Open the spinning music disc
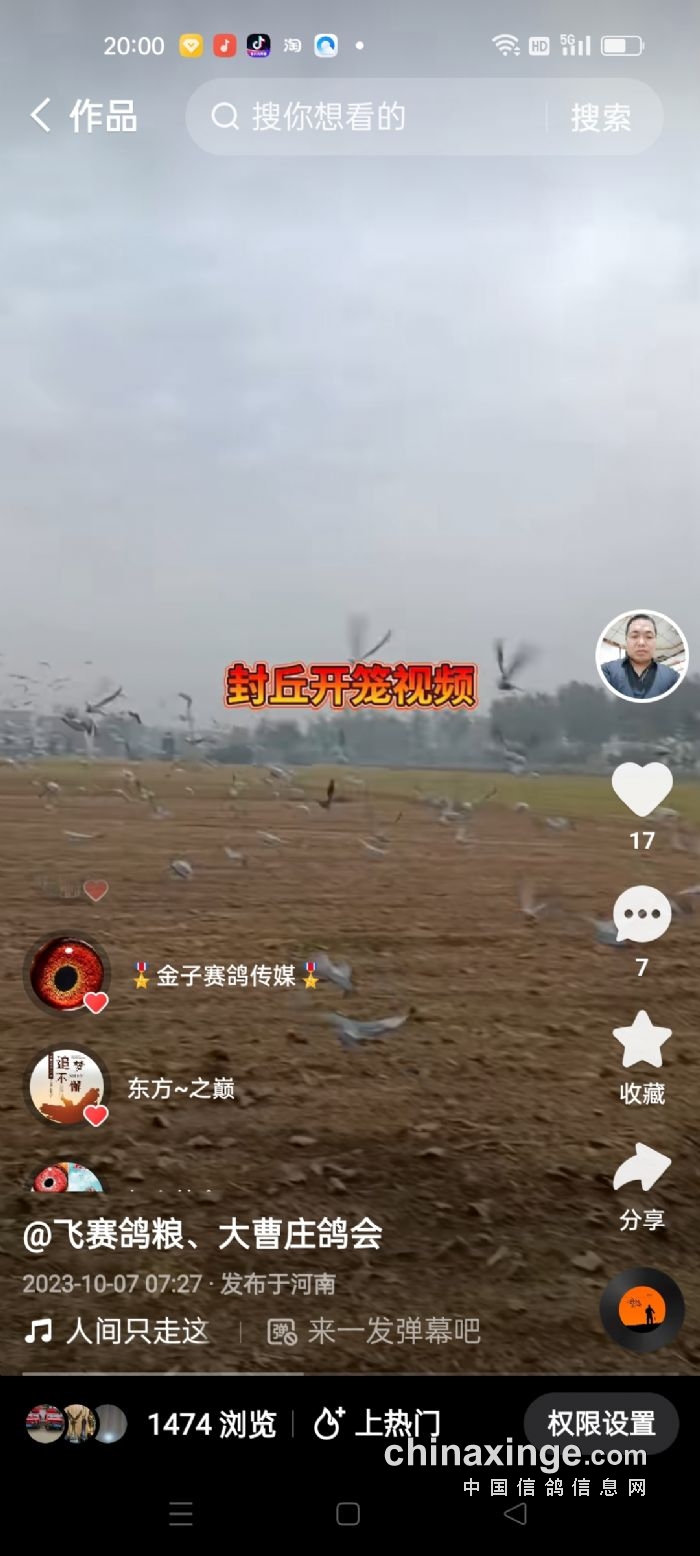The width and height of the screenshot is (700, 1556). coord(642,1310)
